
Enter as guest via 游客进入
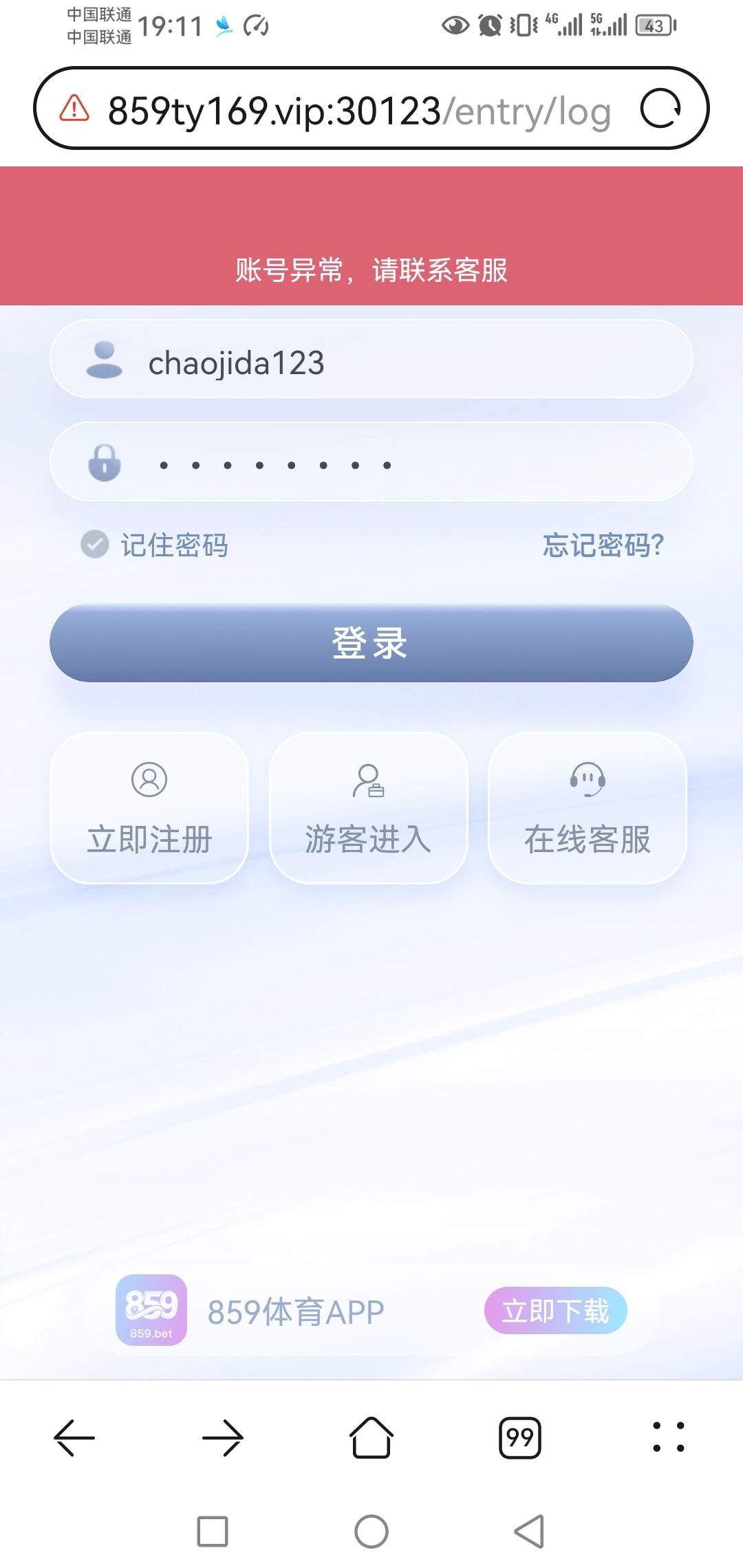point(369,808)
